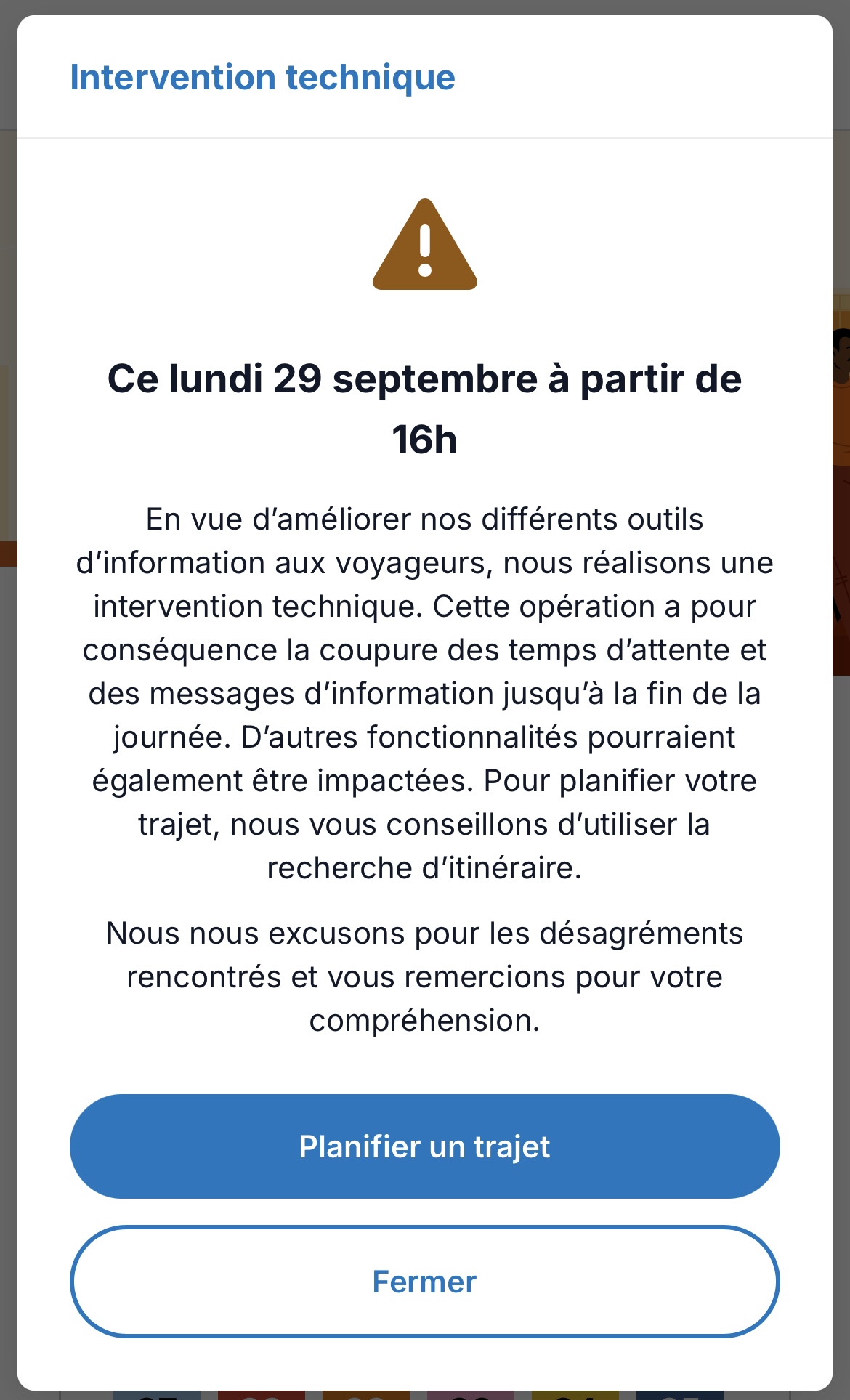Tap the Planifier un trajet button
The image size is (850, 1400).
(x=424, y=1146)
